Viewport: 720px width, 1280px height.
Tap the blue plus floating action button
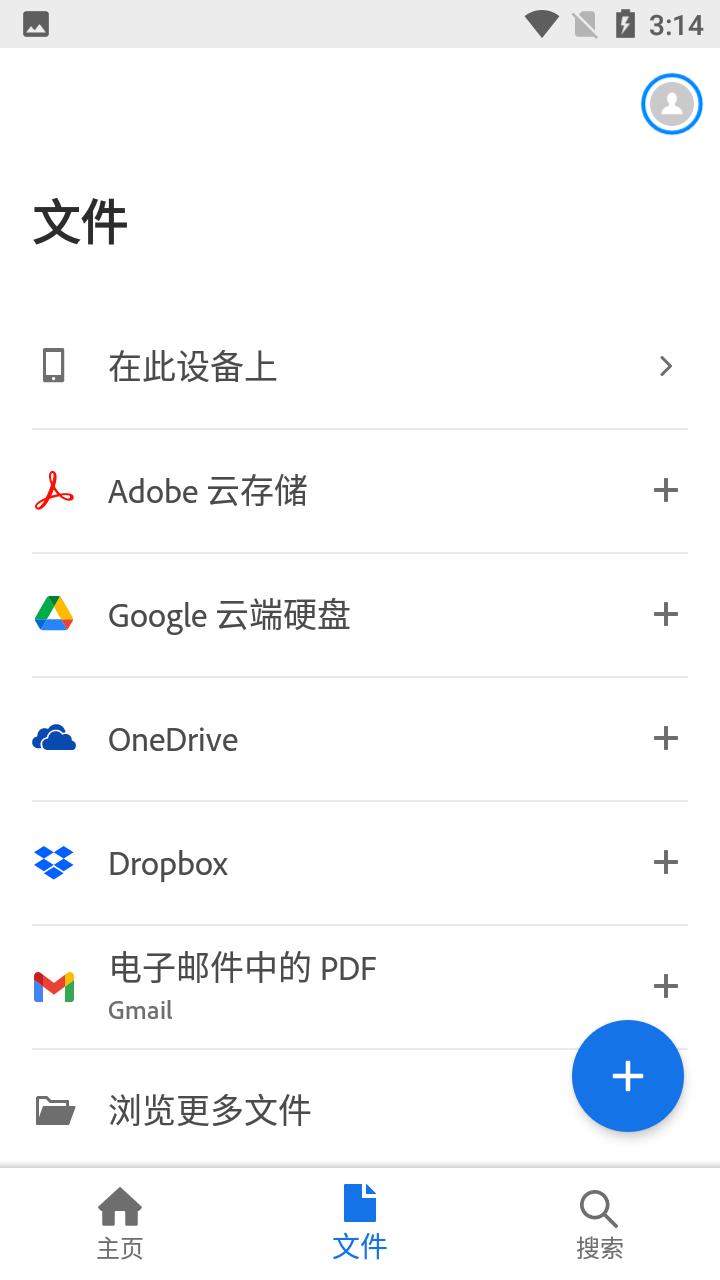pos(628,1076)
